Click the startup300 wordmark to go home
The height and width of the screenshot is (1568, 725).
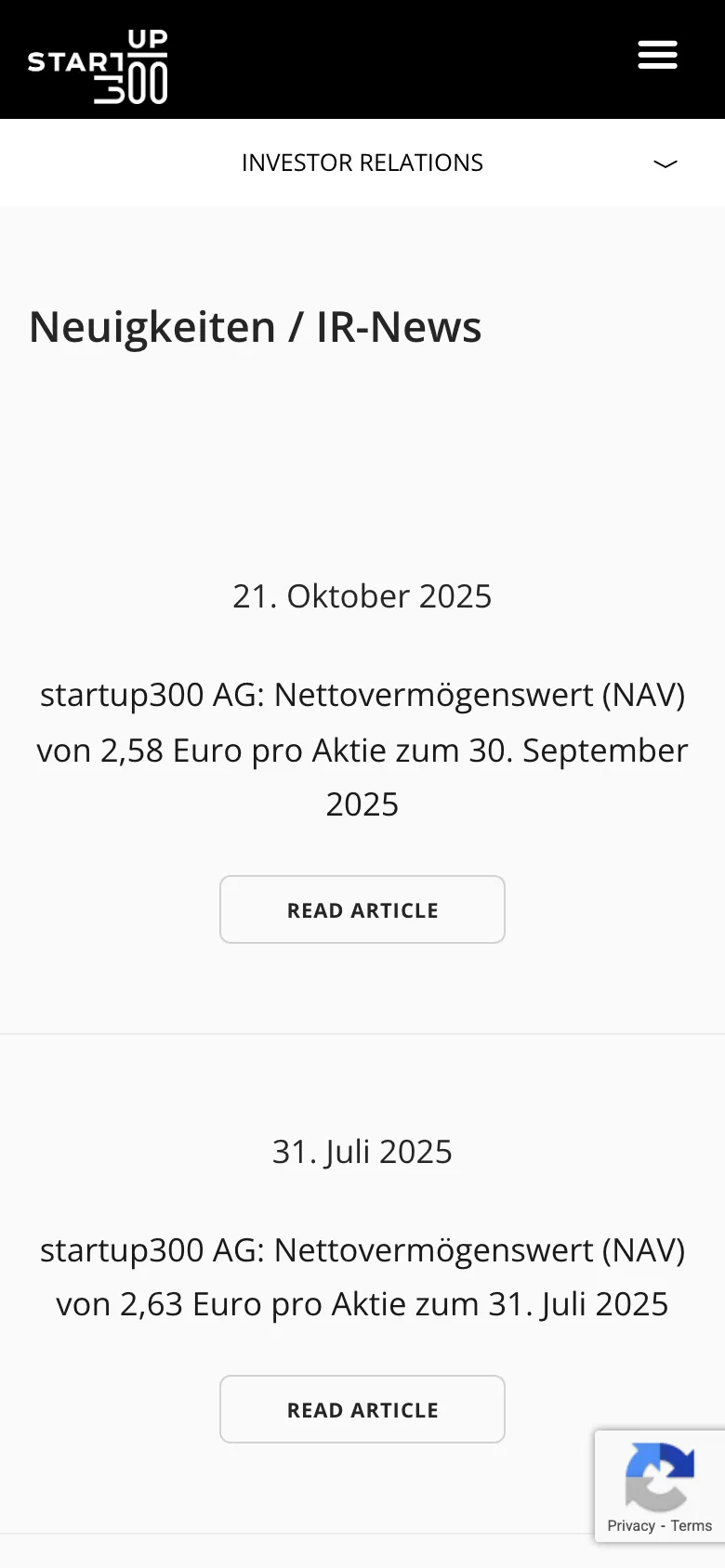pos(98,63)
